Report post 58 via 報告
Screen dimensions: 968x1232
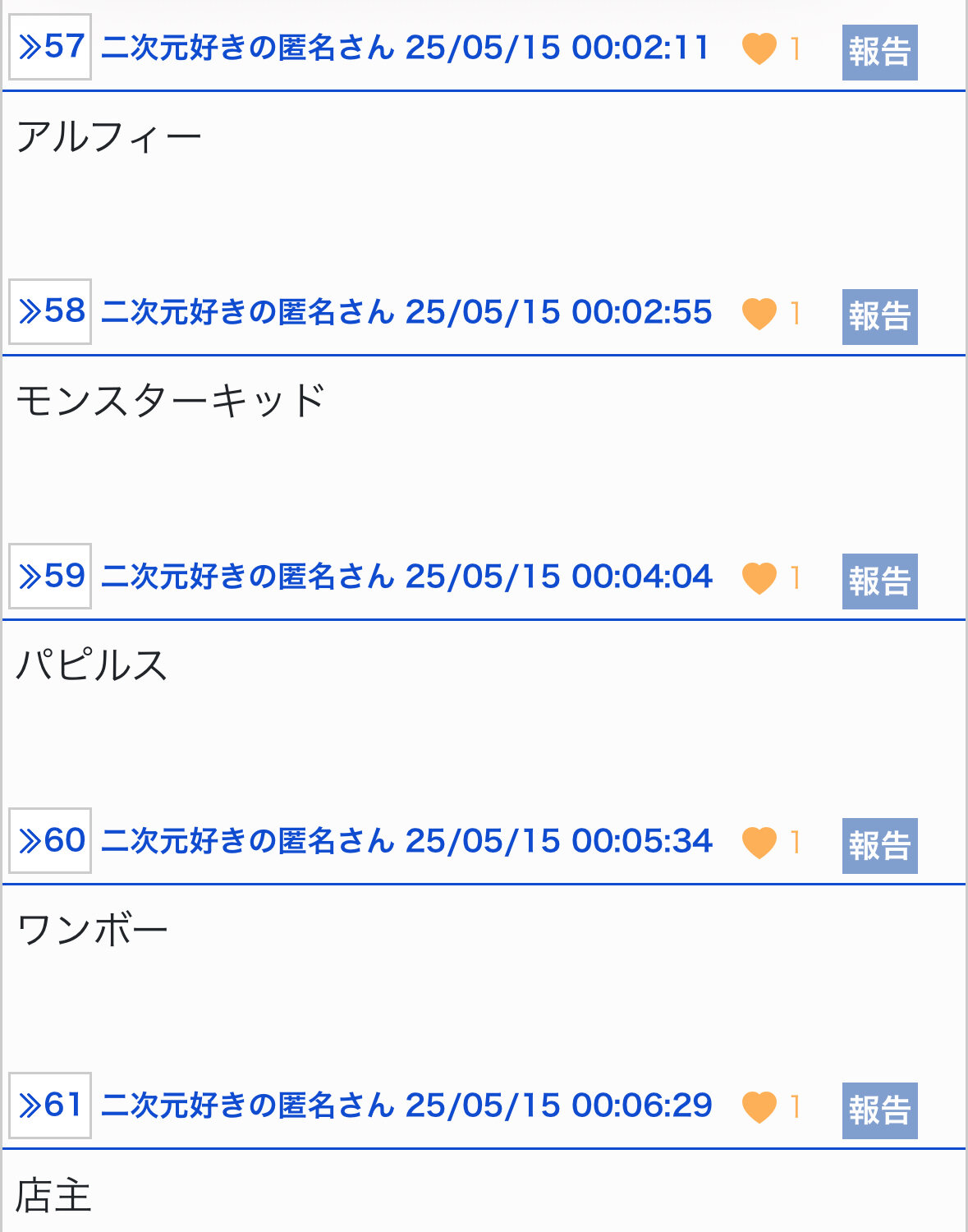click(x=879, y=316)
